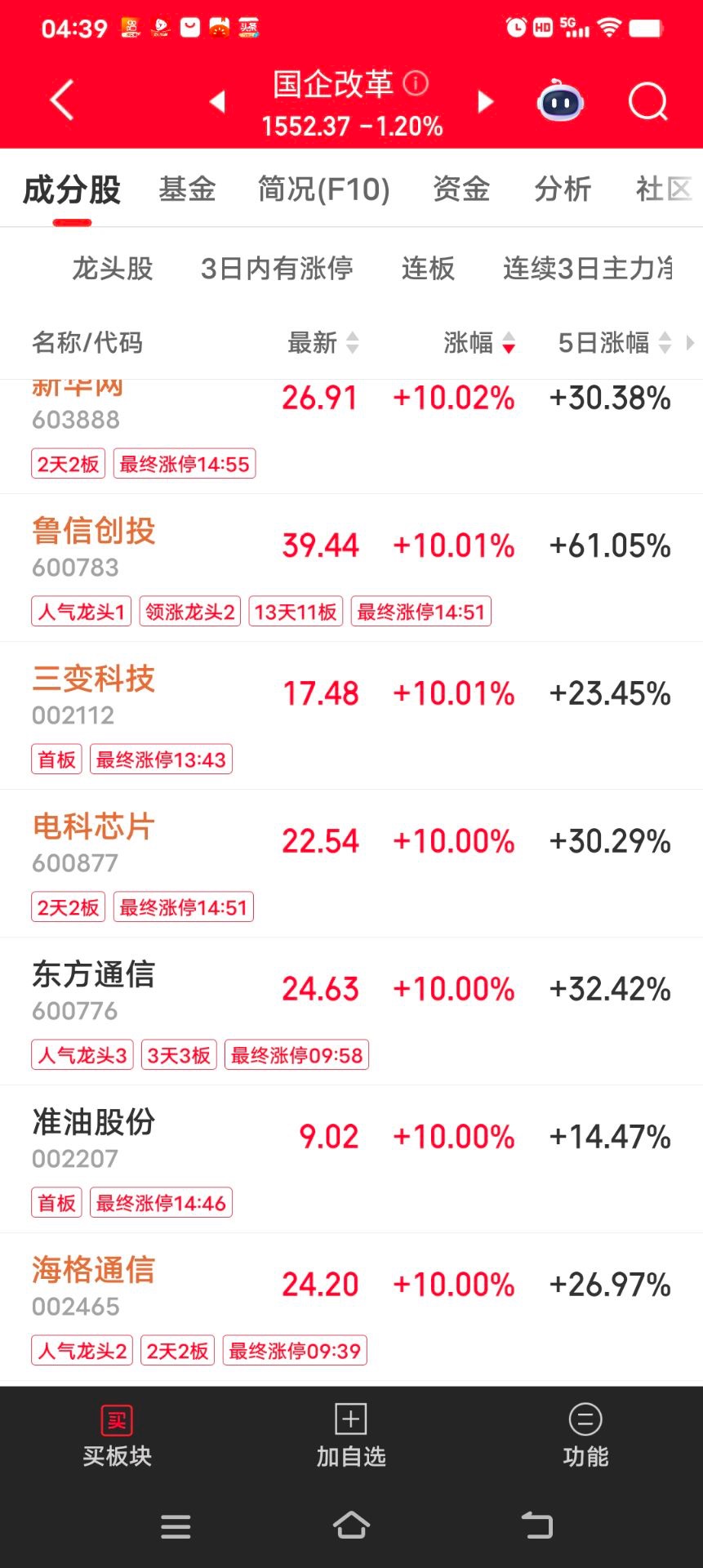
Task: Add sector to watchlist via 加自选
Action: click(x=351, y=1437)
